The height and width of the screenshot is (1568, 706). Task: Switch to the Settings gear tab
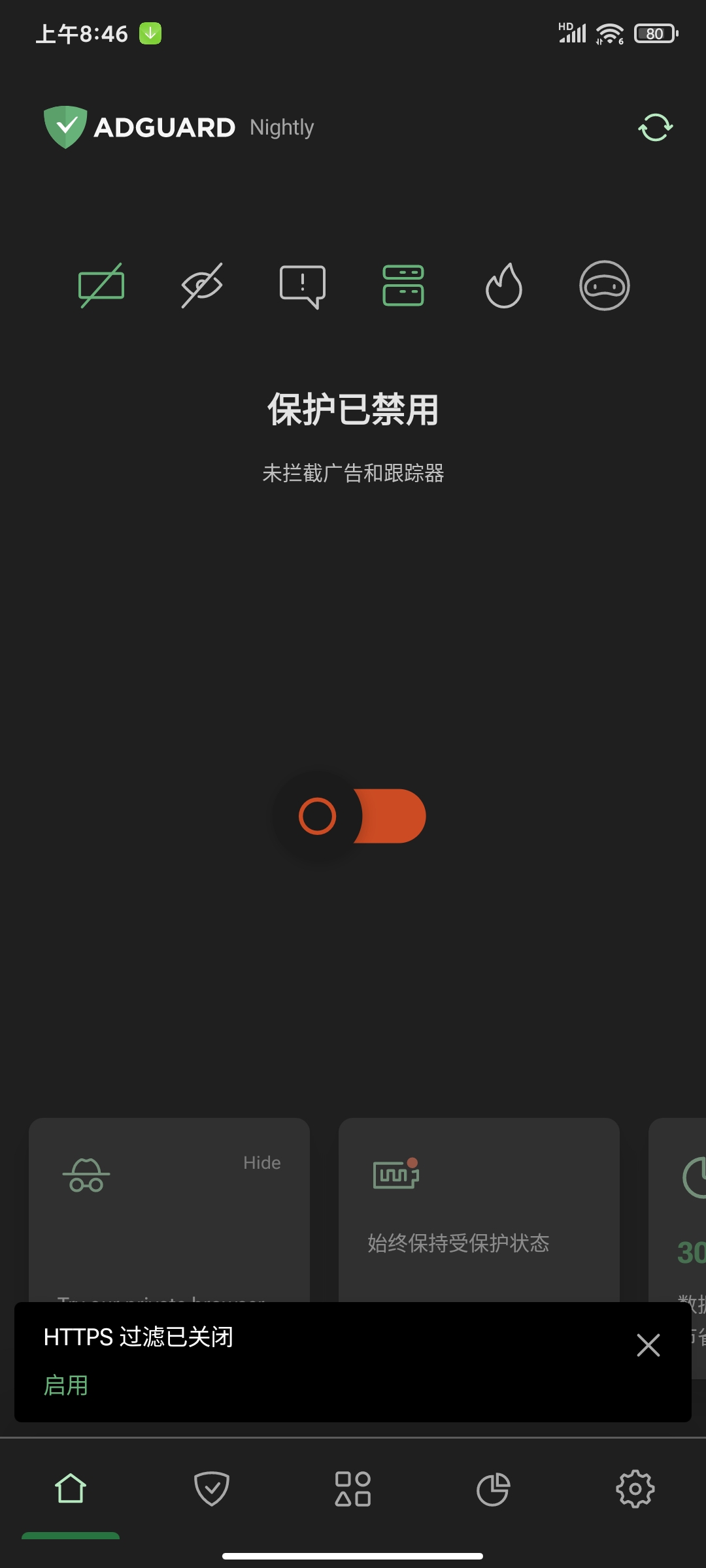(x=635, y=1489)
